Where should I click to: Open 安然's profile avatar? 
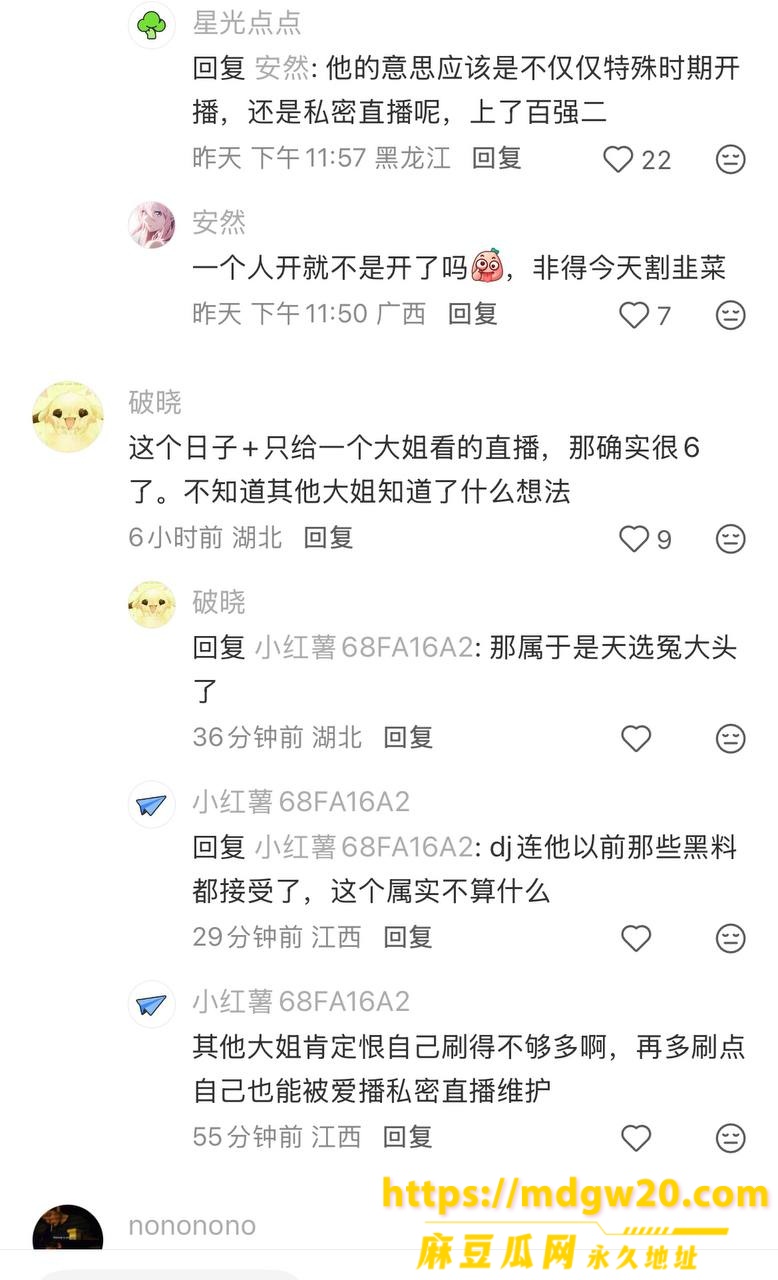pos(152,224)
